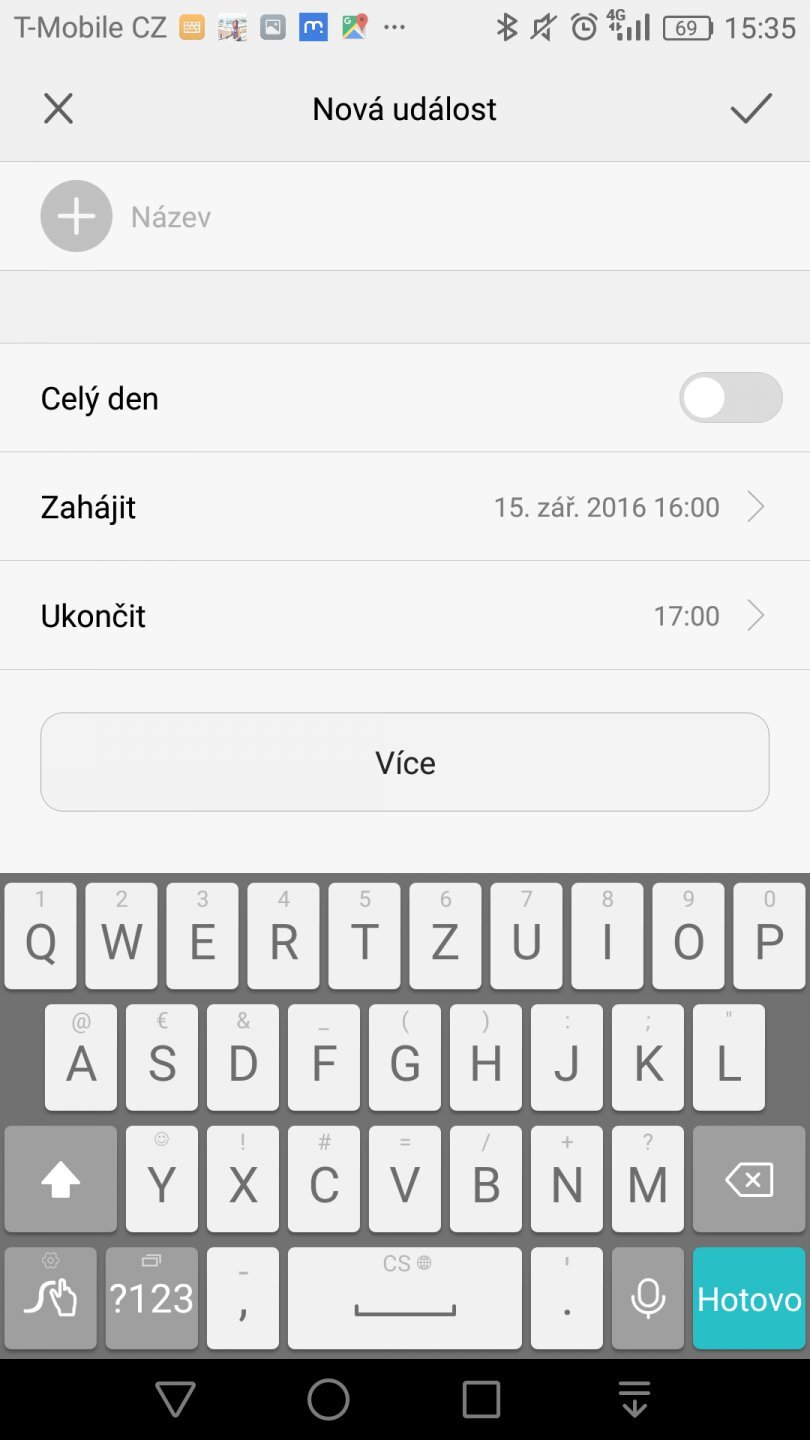This screenshot has height=1440, width=810.
Task: Tap the mute/vibrate icon in the status bar
Action: tap(541, 27)
